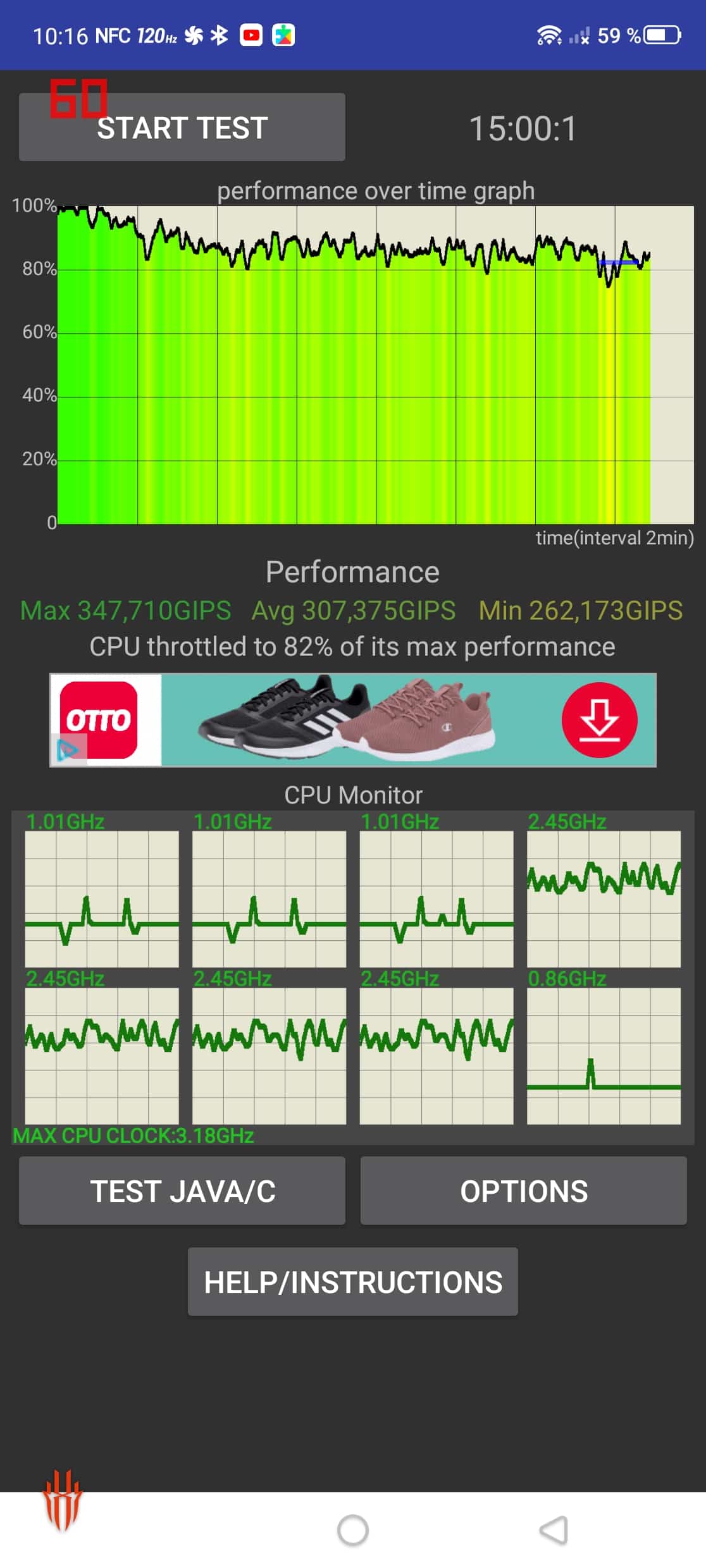Open the AdChoices info icon
The image size is (706, 1568).
[x=68, y=750]
